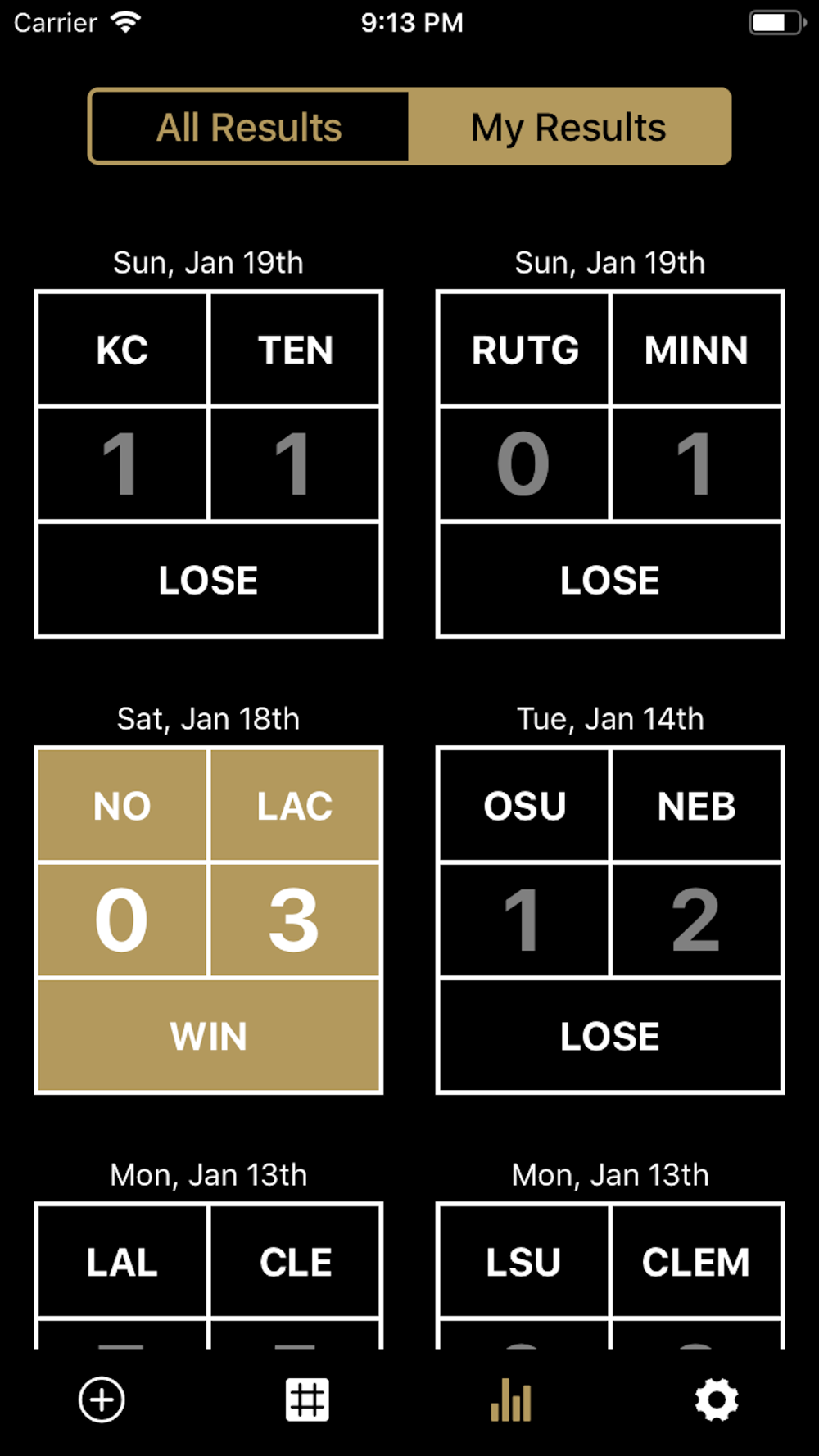This screenshot has height=1456, width=819.
Task: Select the My Results segment
Action: pyautogui.click(x=568, y=127)
